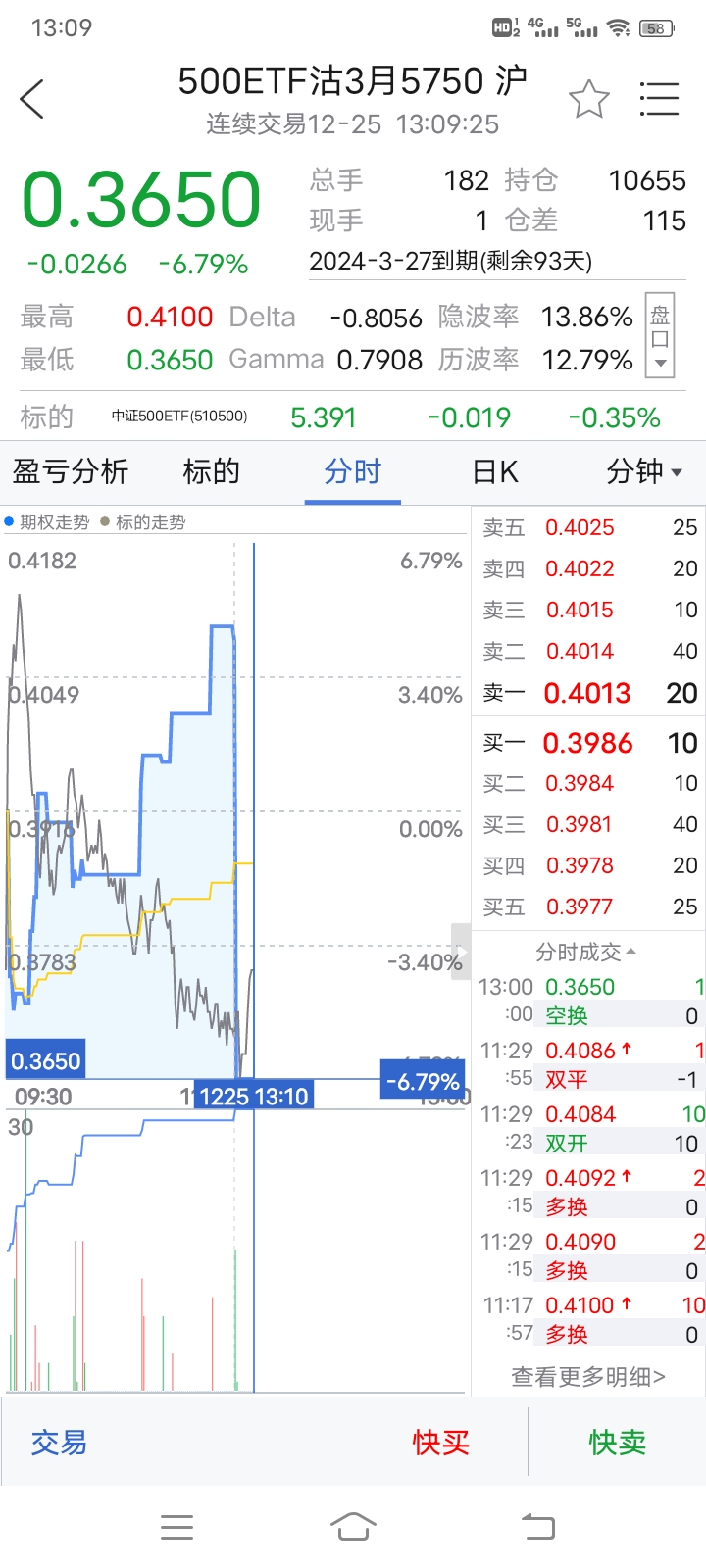Open the 交易 trading page
This screenshot has width=706, height=1568.
coord(59,1442)
